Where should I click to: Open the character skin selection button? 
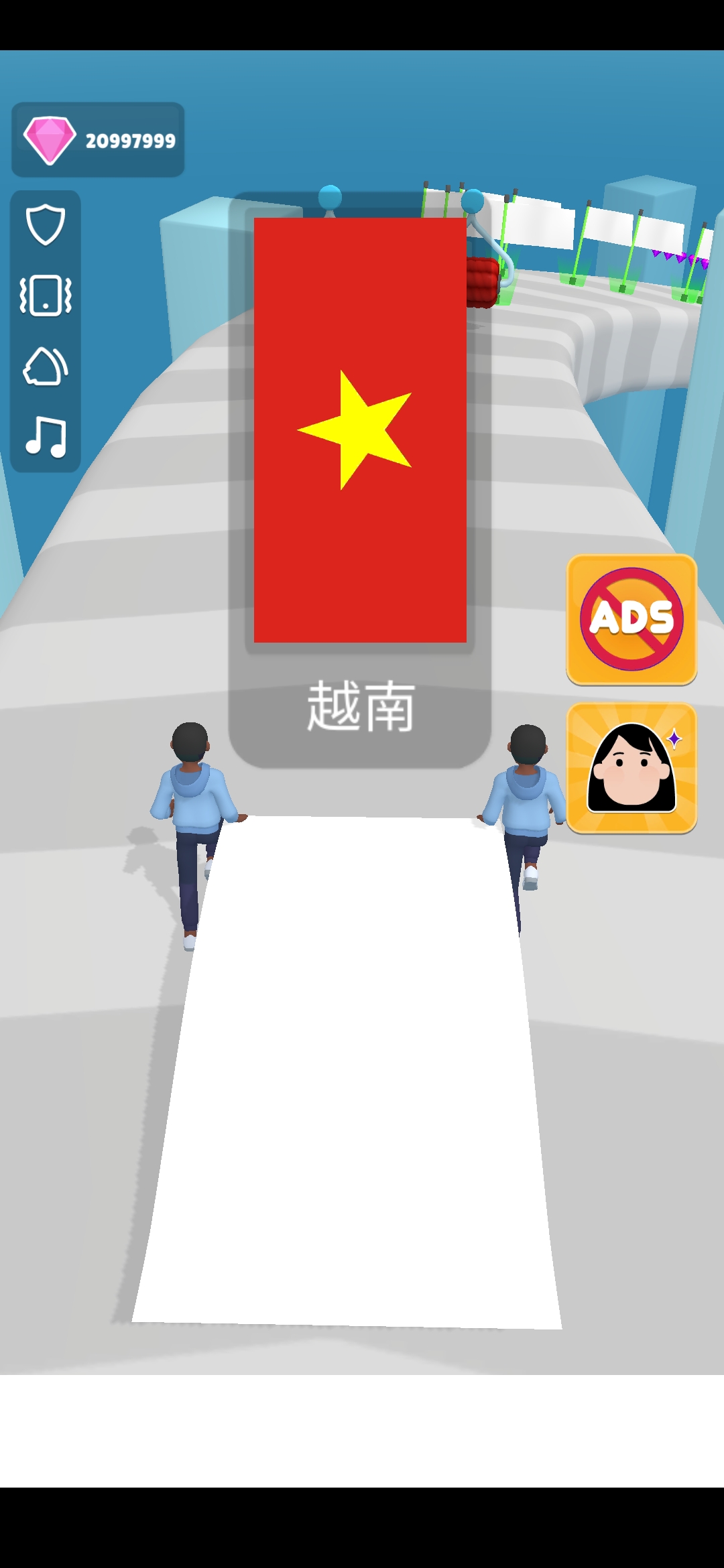(631, 768)
